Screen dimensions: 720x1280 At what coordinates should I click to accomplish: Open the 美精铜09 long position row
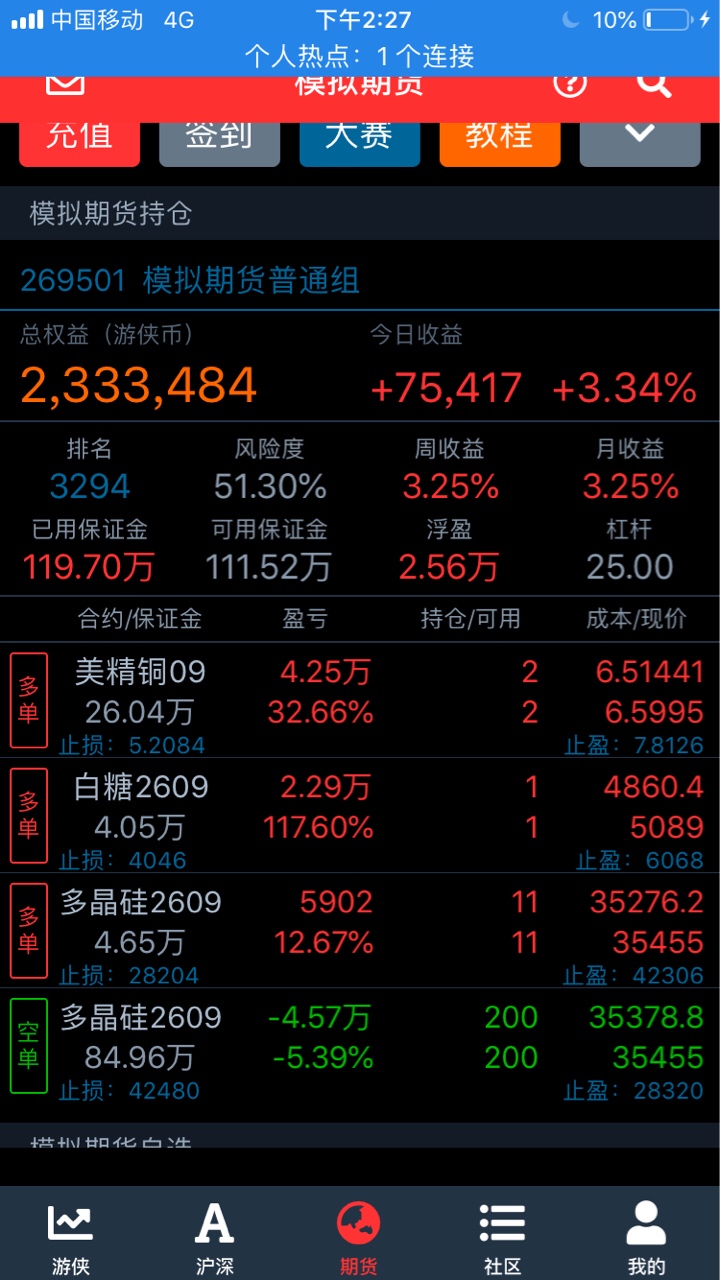pos(360,700)
